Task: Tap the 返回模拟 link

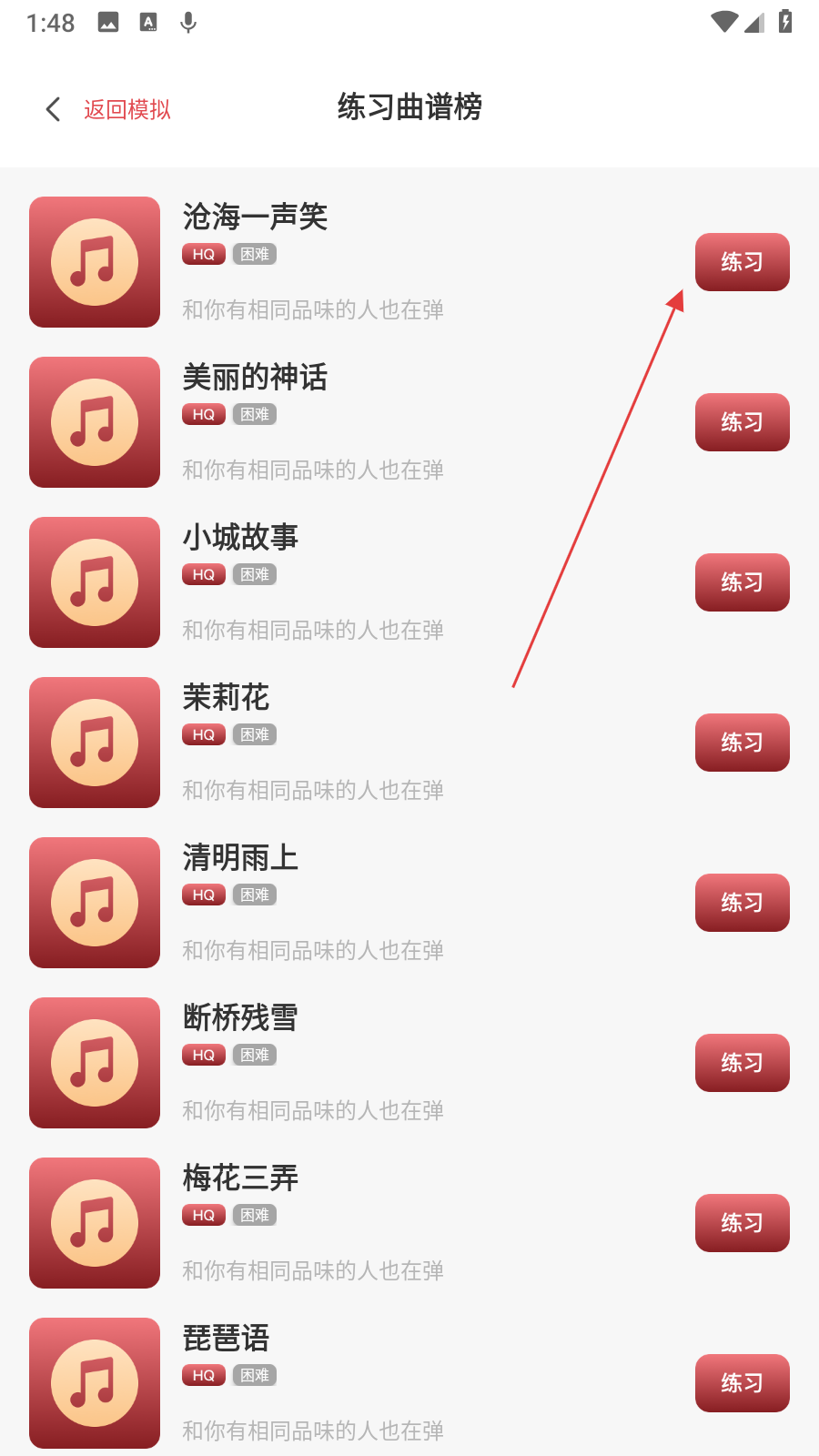Action: tap(127, 109)
